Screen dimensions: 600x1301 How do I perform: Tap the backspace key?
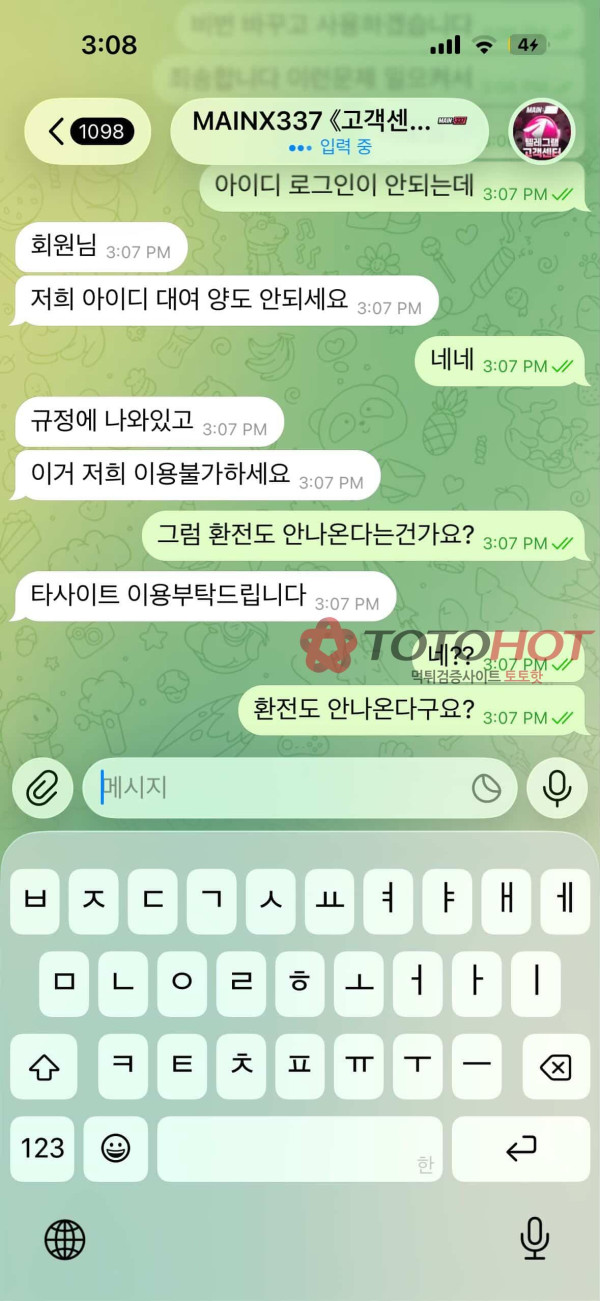tap(554, 1067)
